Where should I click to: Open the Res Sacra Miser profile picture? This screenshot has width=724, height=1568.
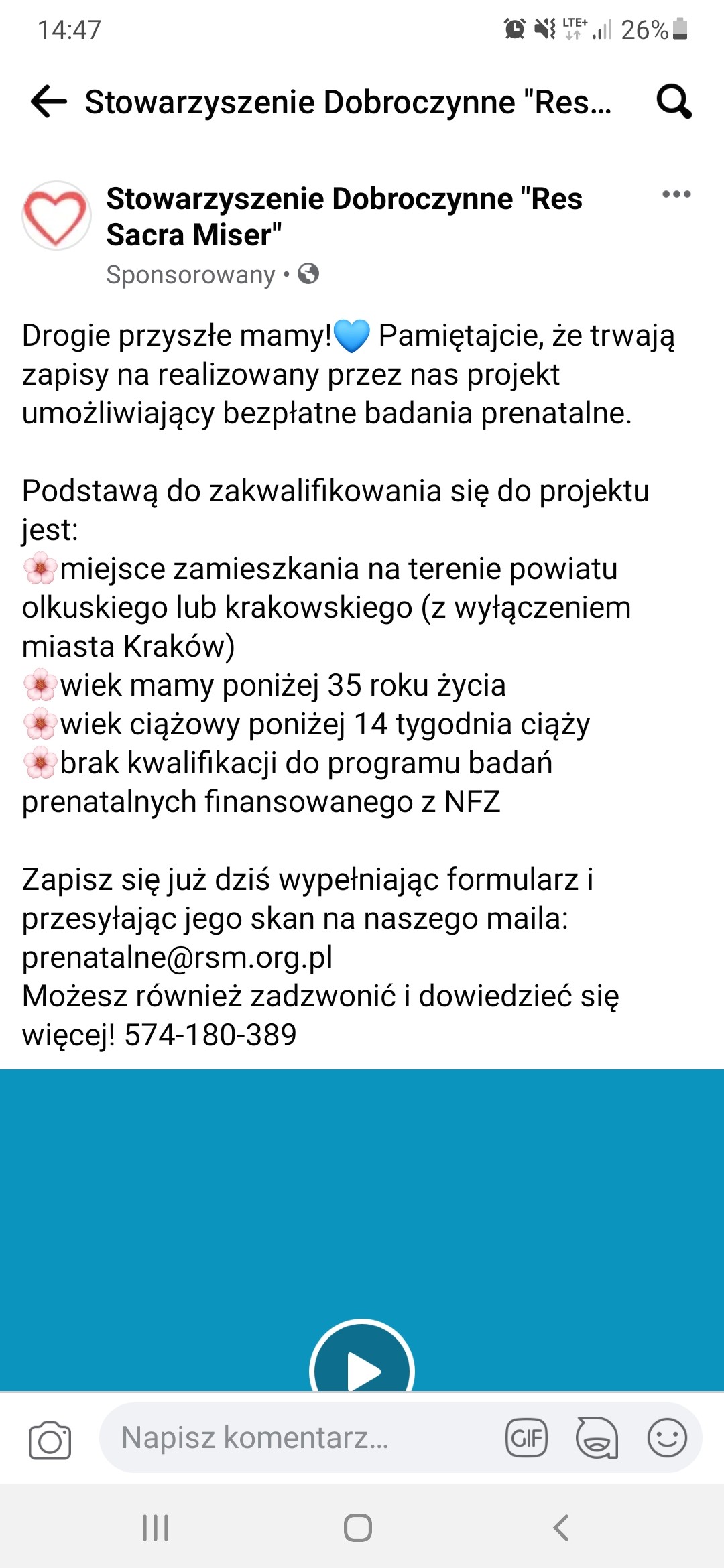56,216
